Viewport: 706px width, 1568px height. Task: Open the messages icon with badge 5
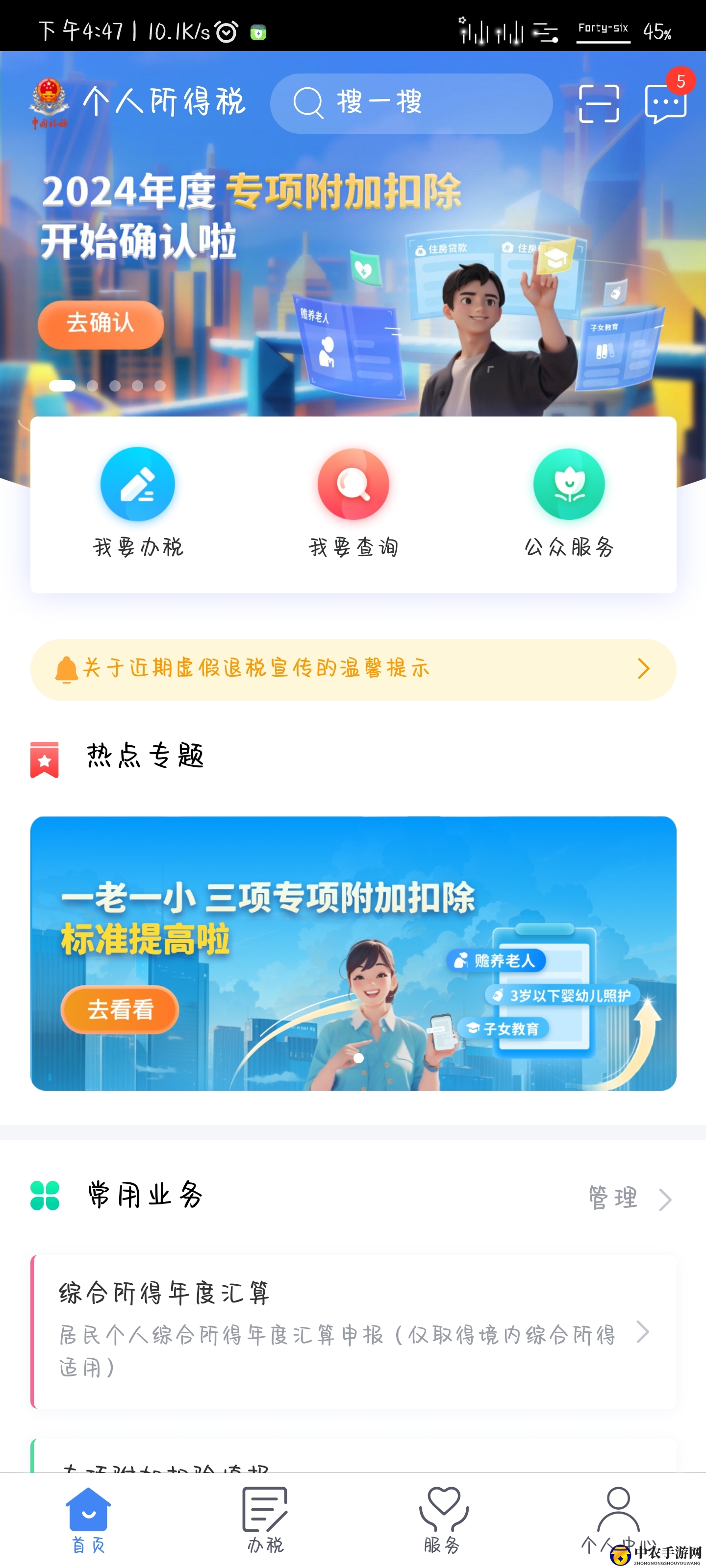665,103
